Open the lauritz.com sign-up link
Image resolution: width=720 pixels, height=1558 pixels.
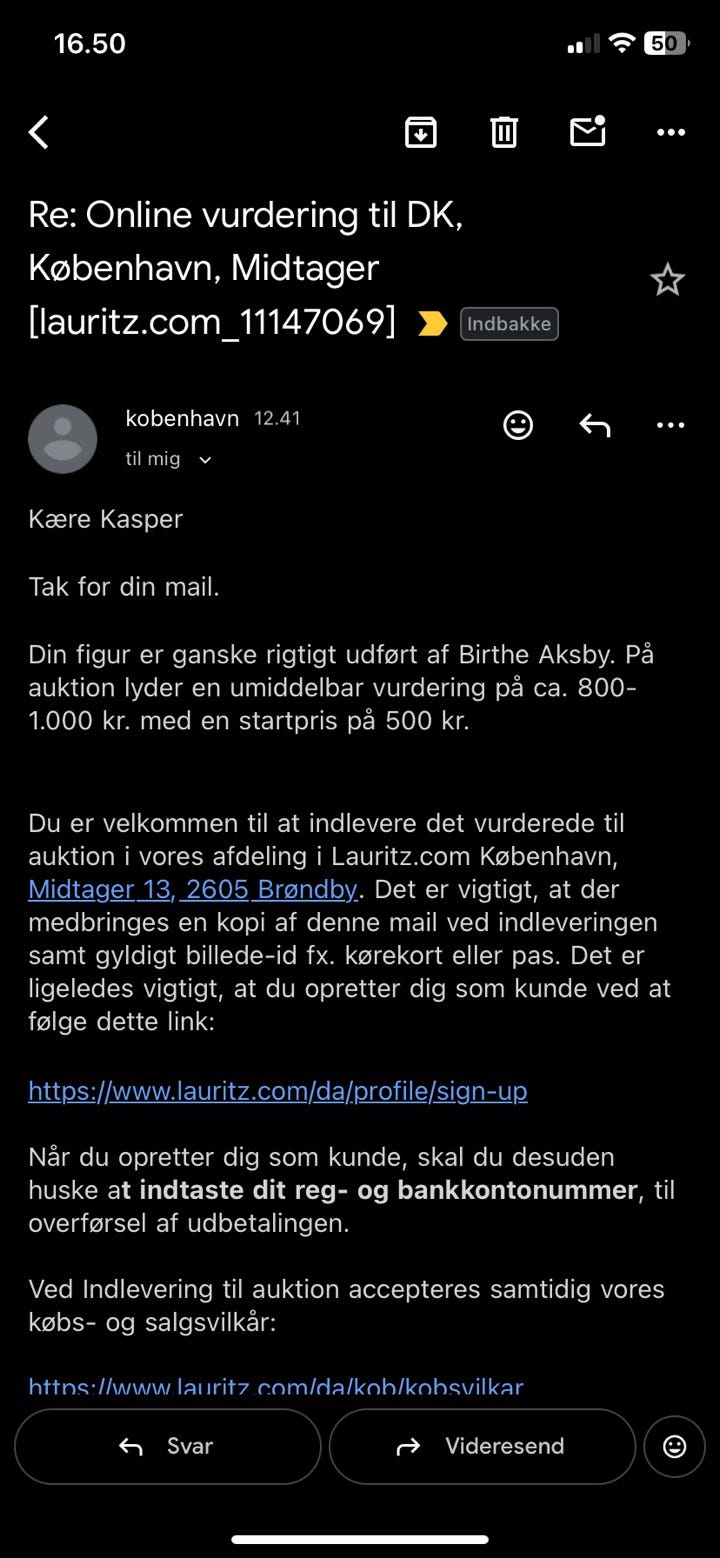(278, 1091)
